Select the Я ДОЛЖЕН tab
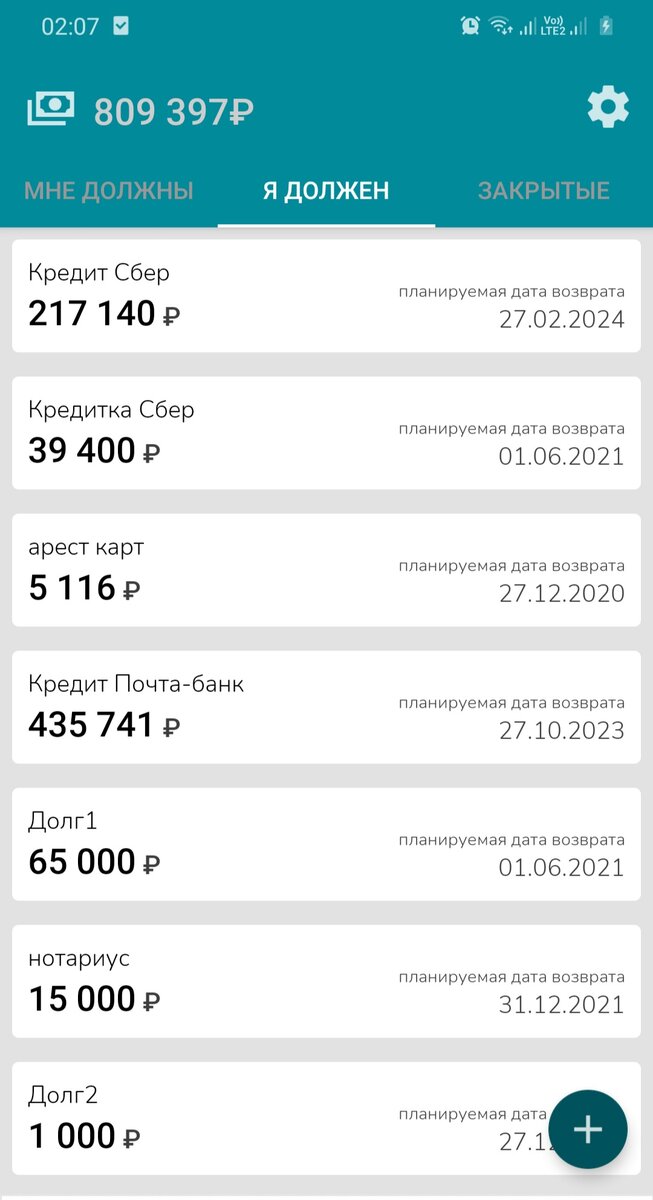Viewport: 653px width, 1200px height. point(326,191)
